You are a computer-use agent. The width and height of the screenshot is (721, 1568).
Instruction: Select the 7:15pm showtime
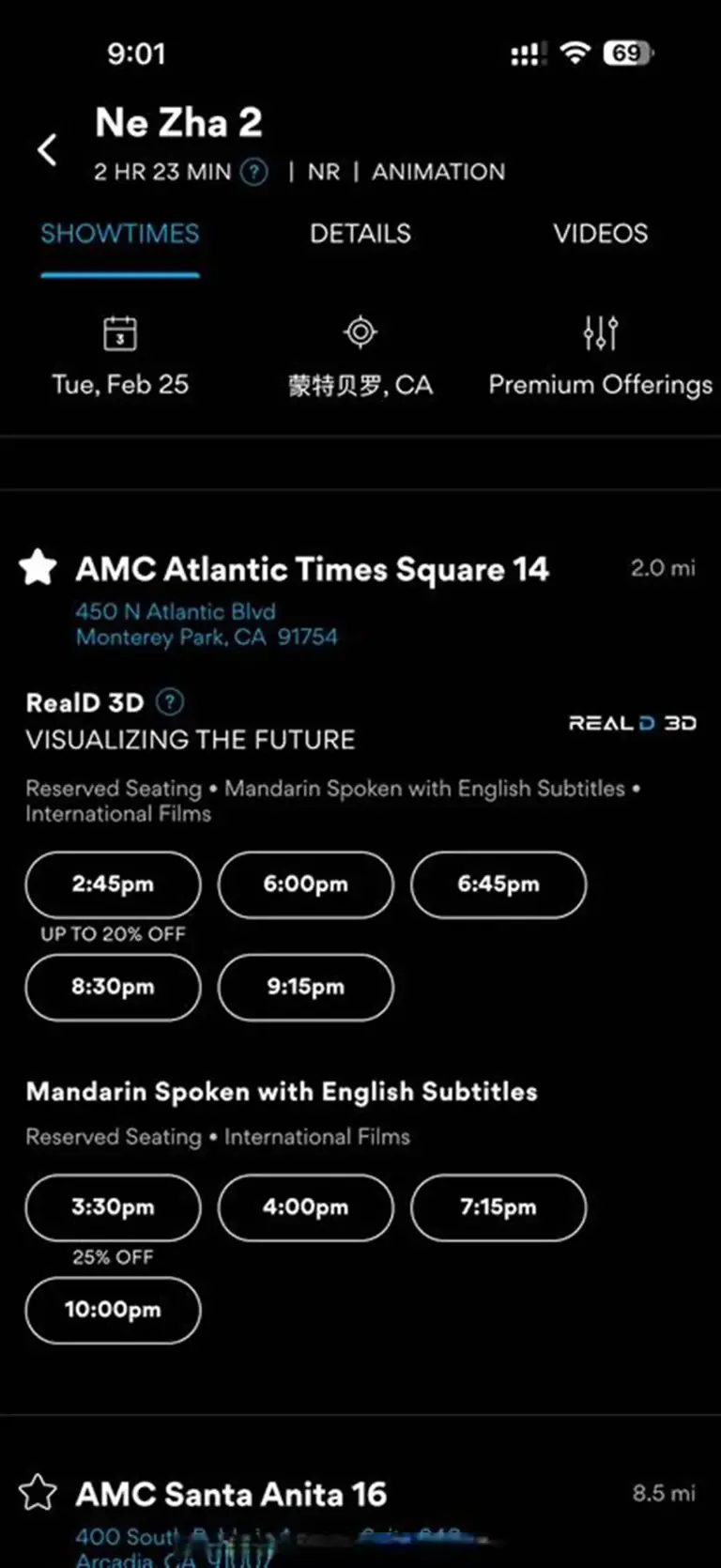tap(499, 1207)
